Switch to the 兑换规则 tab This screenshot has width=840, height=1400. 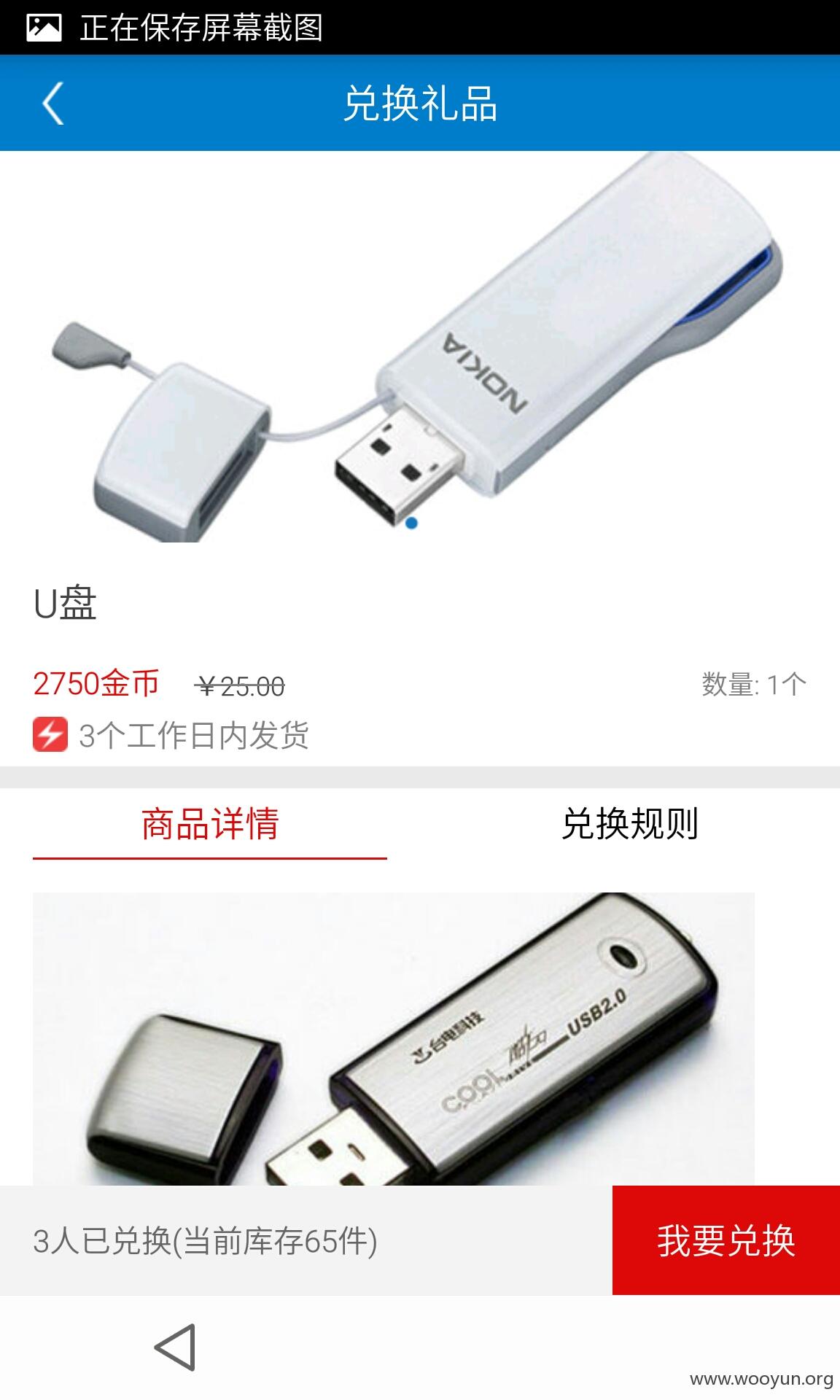point(630,824)
